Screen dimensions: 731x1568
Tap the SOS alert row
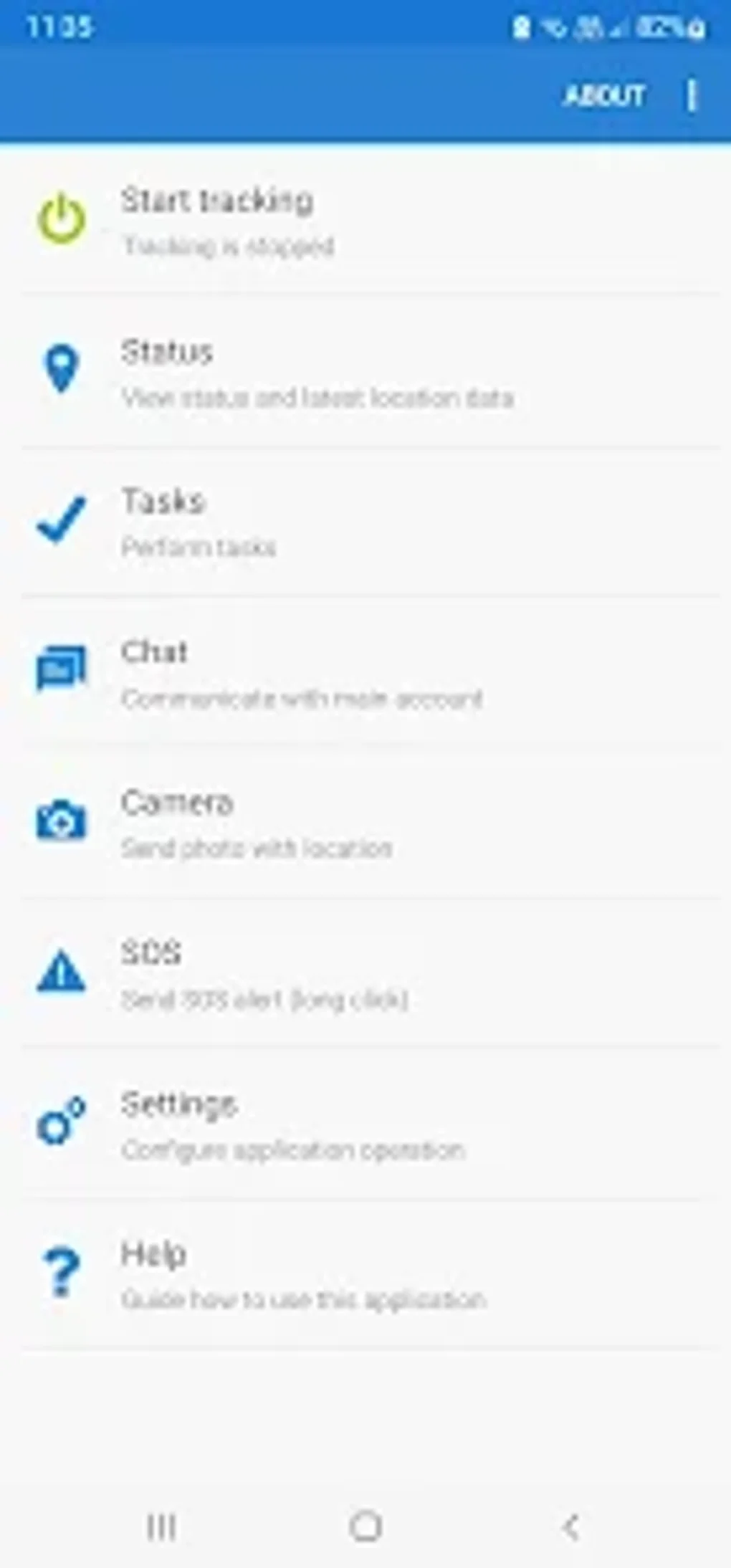pos(365,973)
